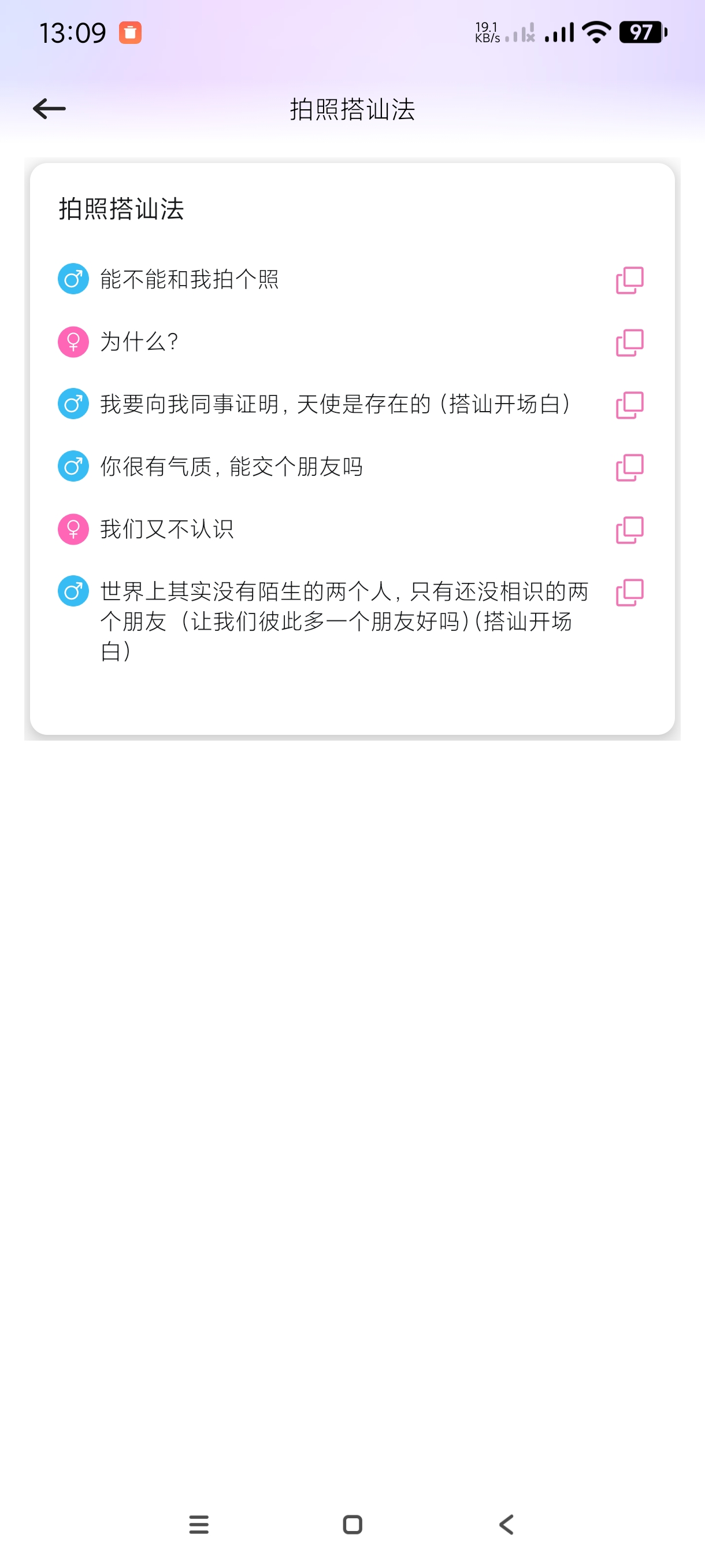
Task: Open recent apps from the navigation bar
Action: click(199, 1525)
